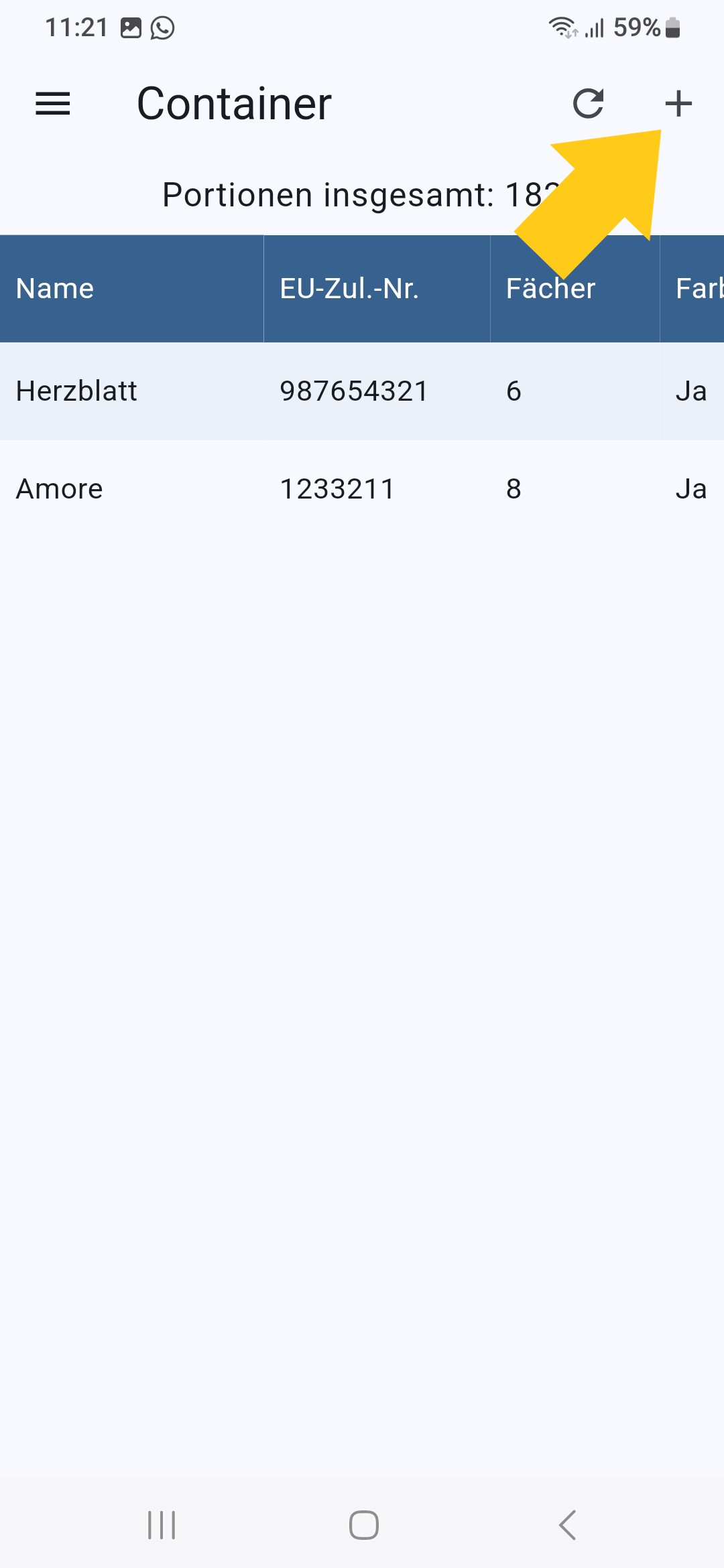Refresh the container list
This screenshot has height=1568, width=724.
pyautogui.click(x=589, y=104)
